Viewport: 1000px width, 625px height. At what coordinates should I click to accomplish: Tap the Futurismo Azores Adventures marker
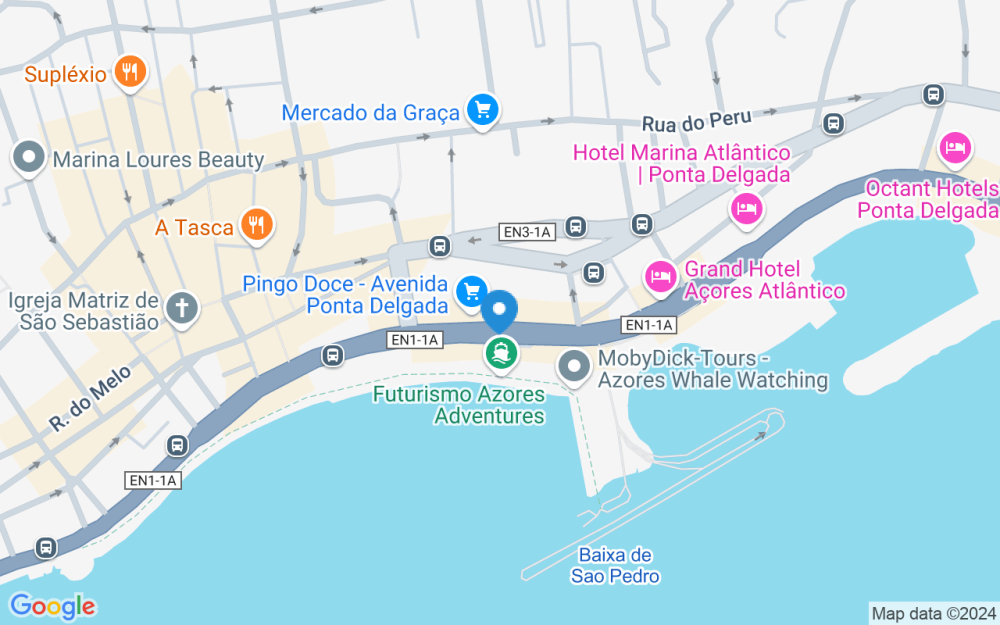coord(500,351)
